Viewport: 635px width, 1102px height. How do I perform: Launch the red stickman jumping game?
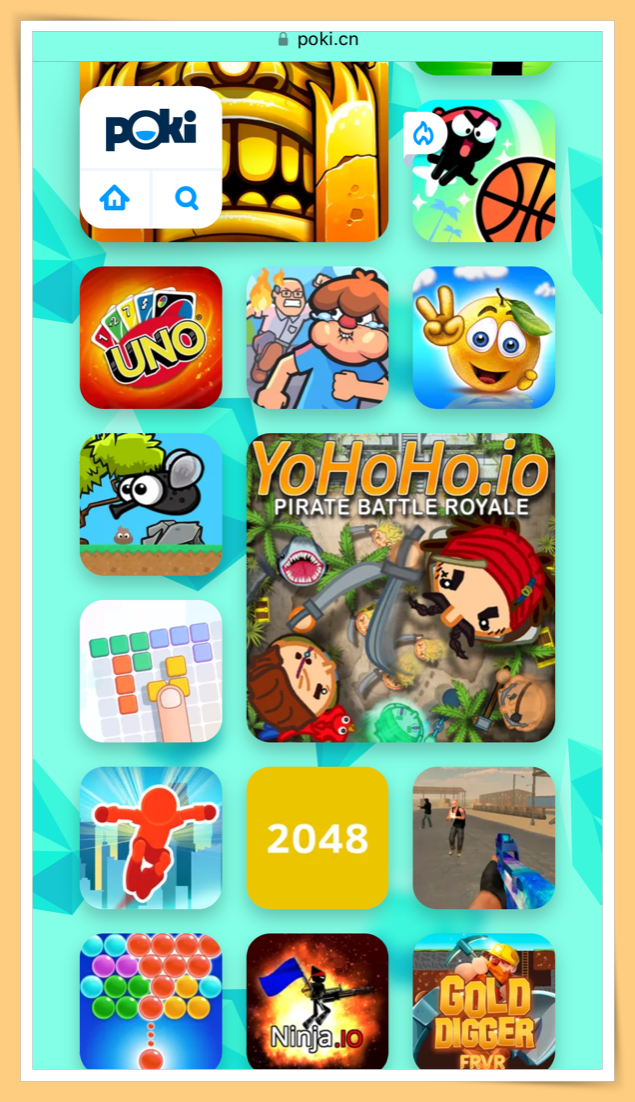[x=151, y=838]
